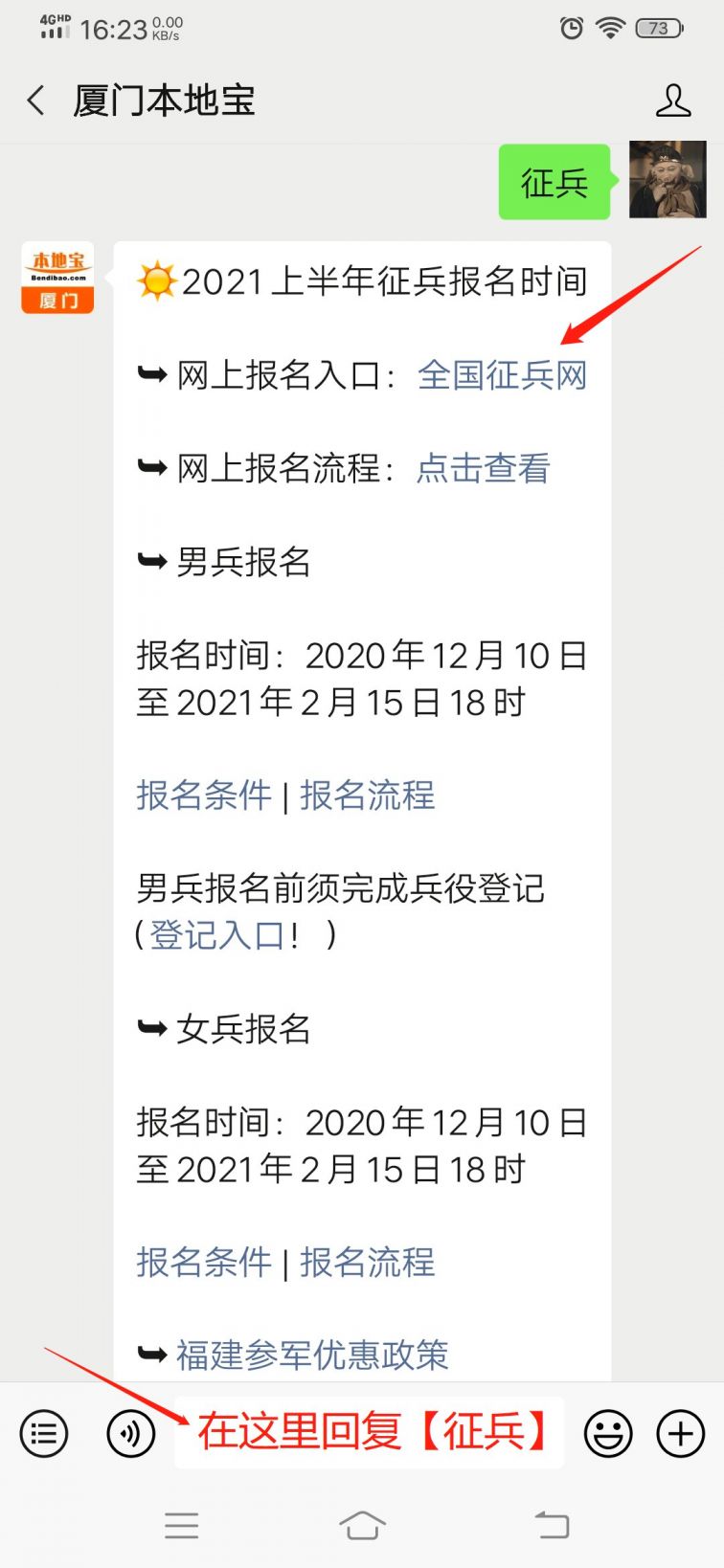Go to the system home screen
The width and height of the screenshot is (724, 1568).
(x=362, y=1525)
